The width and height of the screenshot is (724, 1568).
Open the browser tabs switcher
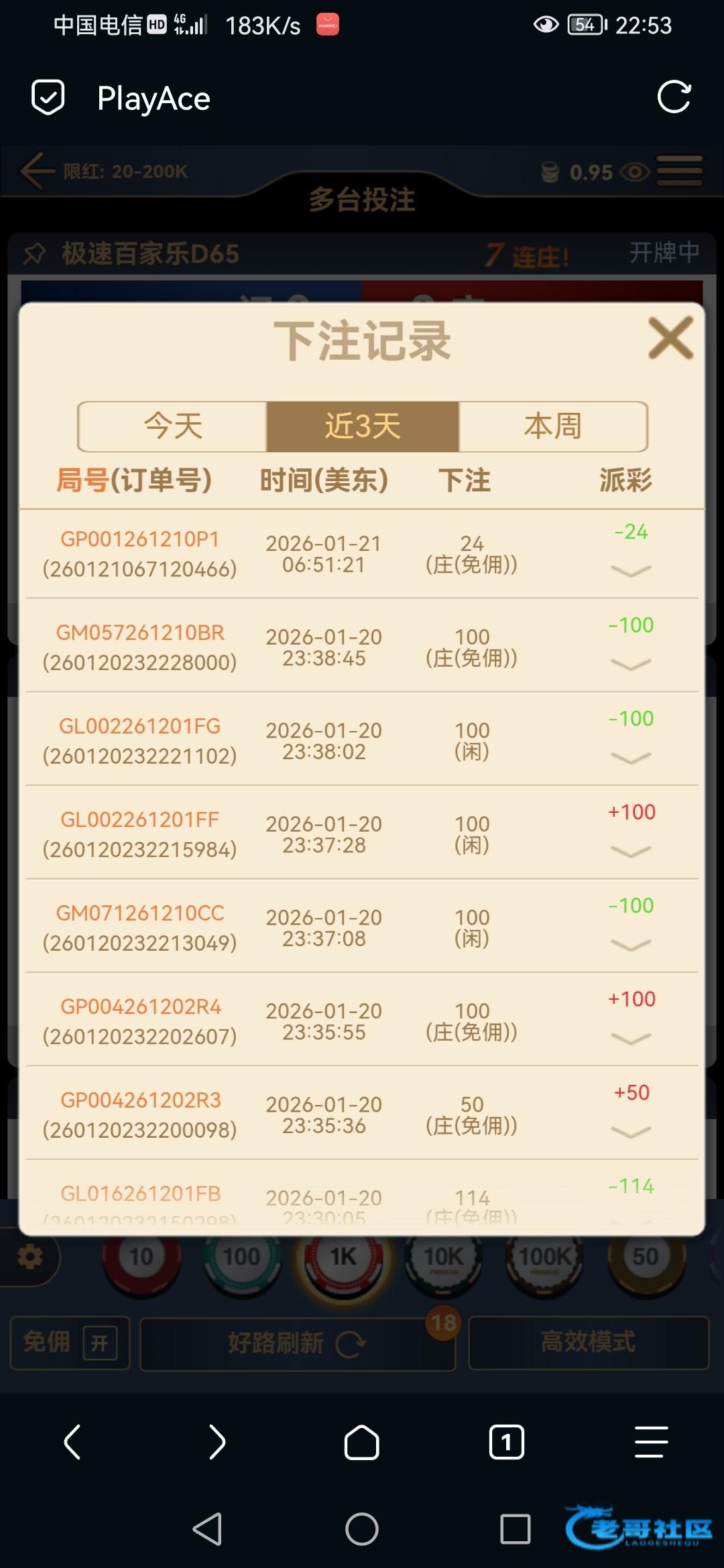click(506, 1442)
